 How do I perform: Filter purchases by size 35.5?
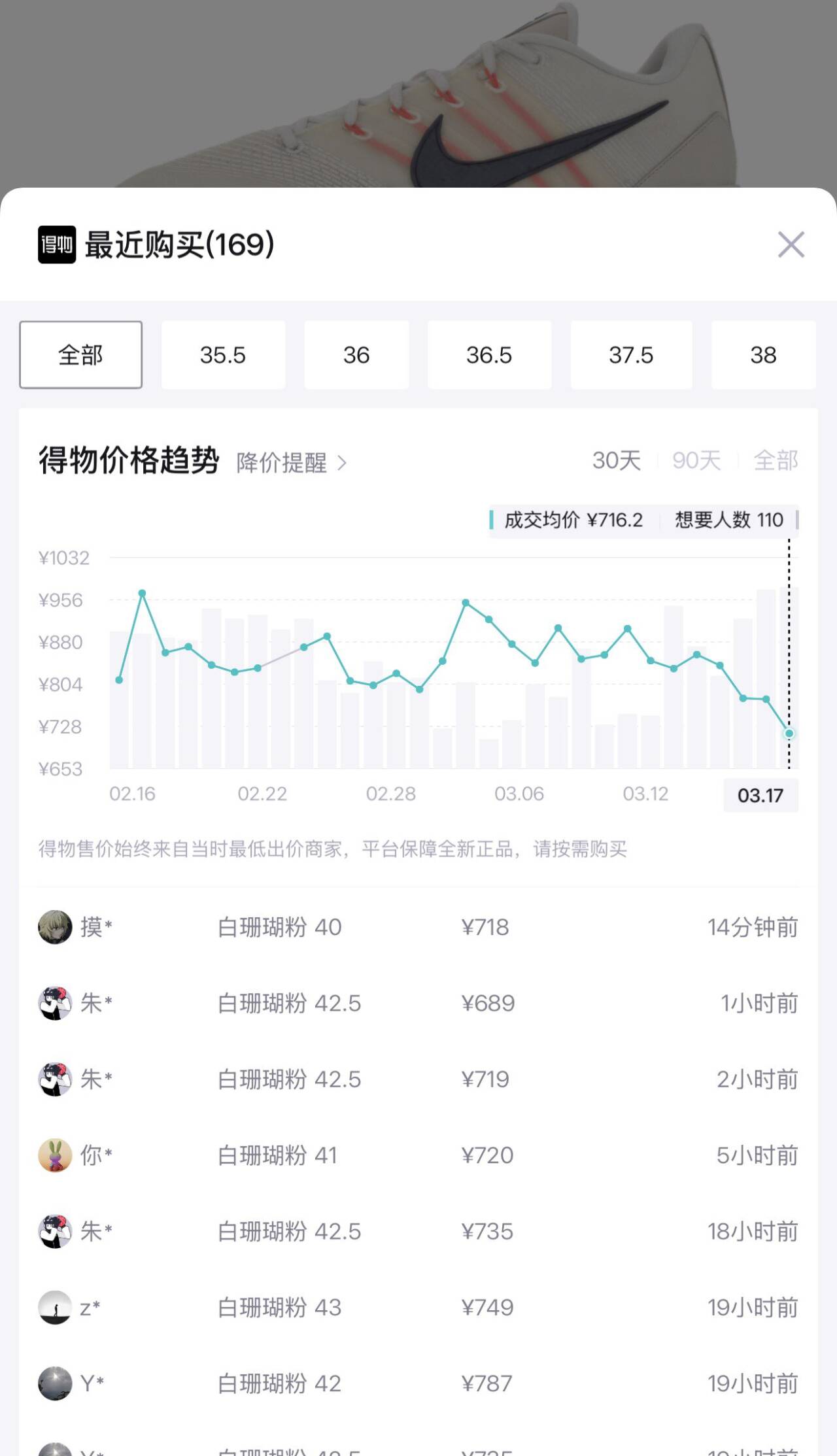(x=223, y=355)
